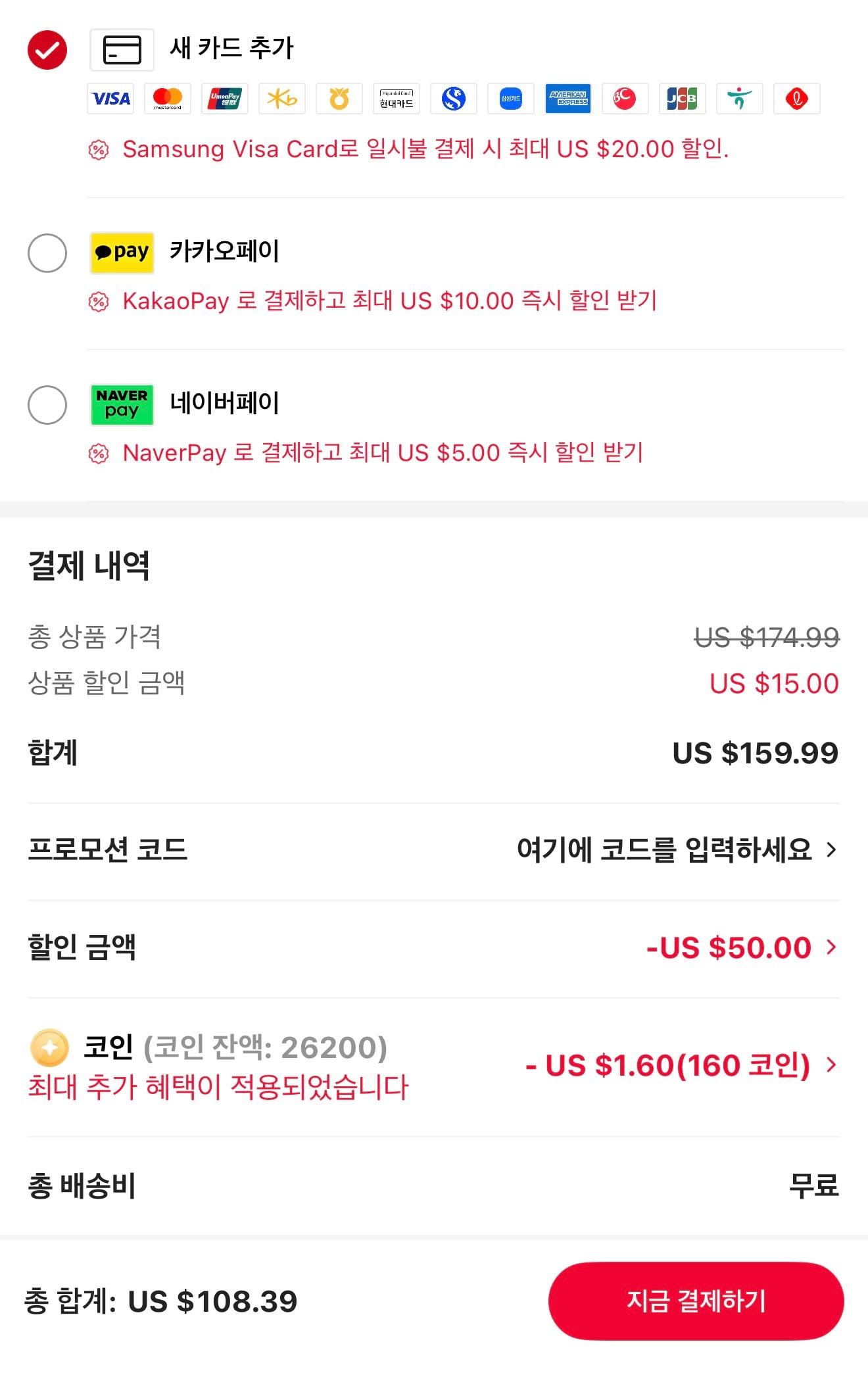This screenshot has width=868, height=1390.
Task: Select the American Express icon
Action: pyautogui.click(x=568, y=99)
